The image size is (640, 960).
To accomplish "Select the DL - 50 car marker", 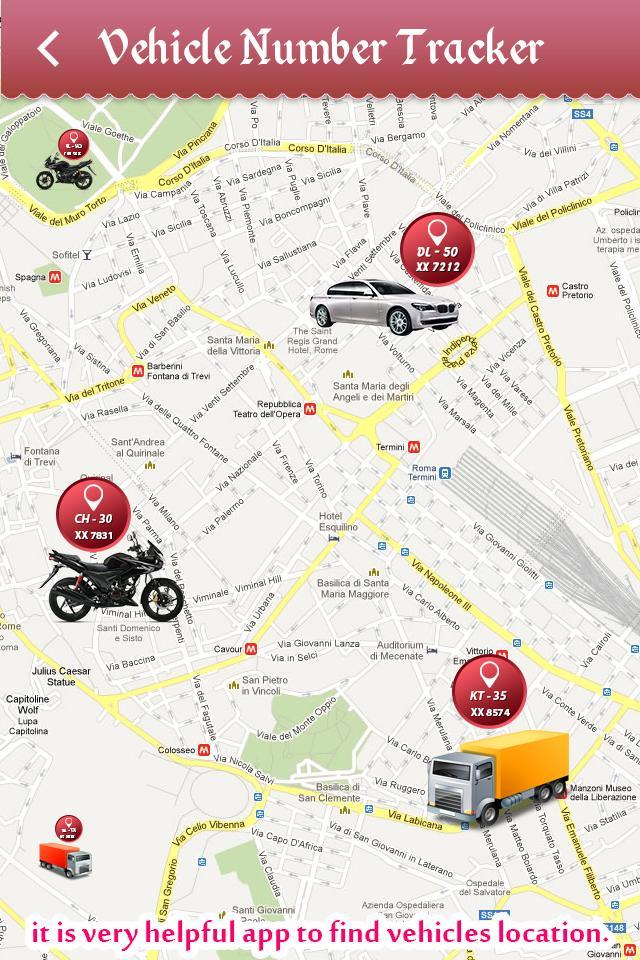I will click(437, 249).
